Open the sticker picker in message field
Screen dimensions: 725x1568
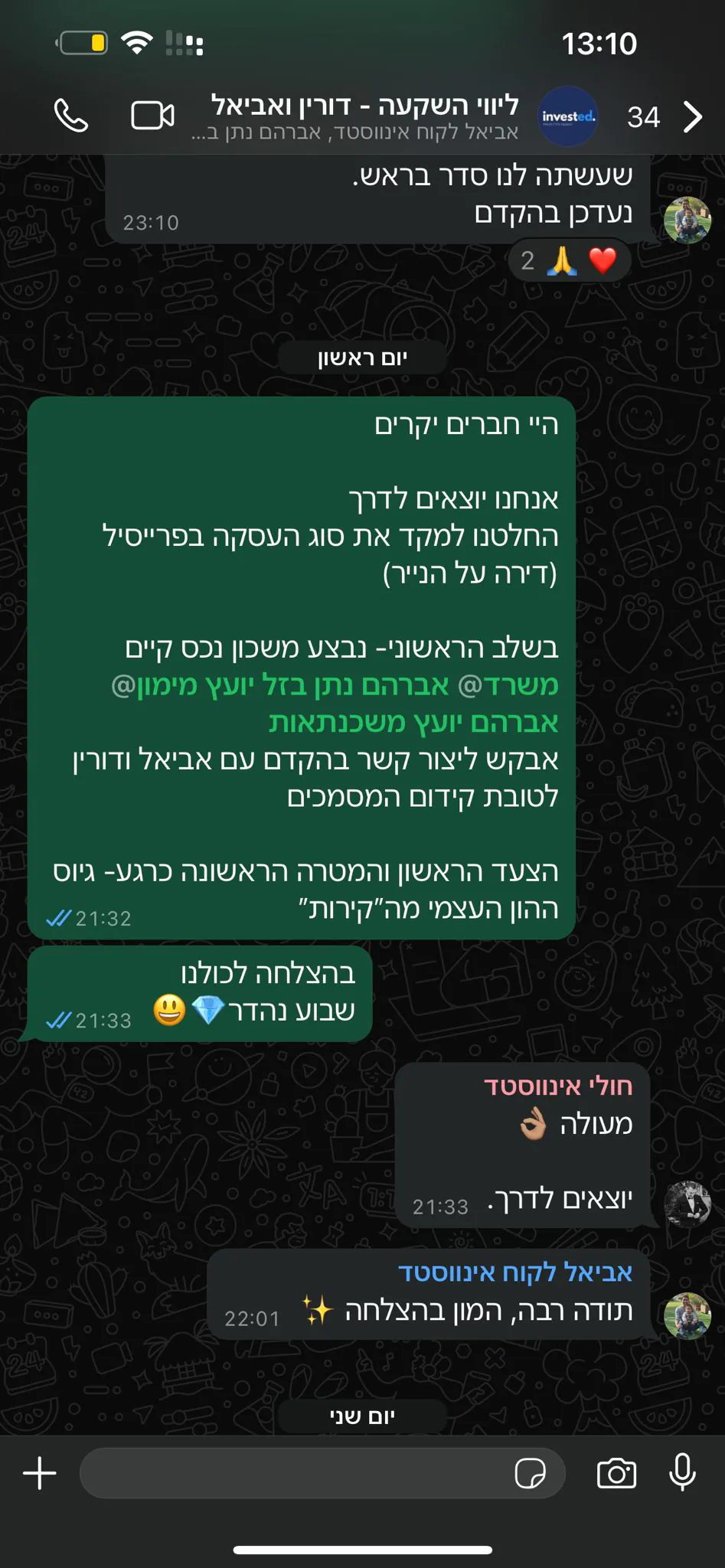pyautogui.click(x=530, y=1473)
